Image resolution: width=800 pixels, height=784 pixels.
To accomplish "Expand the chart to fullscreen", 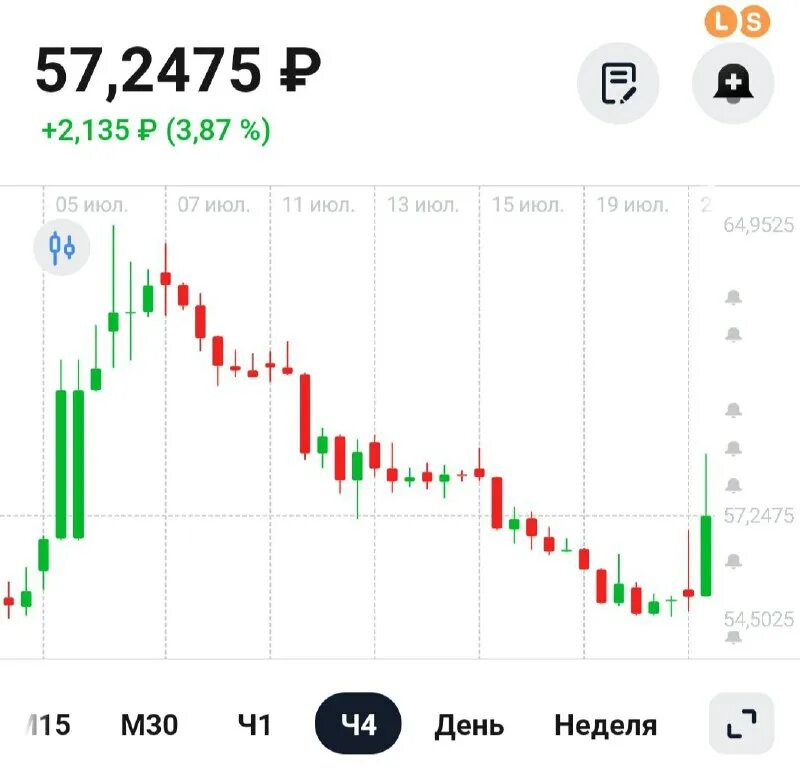I will pyautogui.click(x=741, y=723).
